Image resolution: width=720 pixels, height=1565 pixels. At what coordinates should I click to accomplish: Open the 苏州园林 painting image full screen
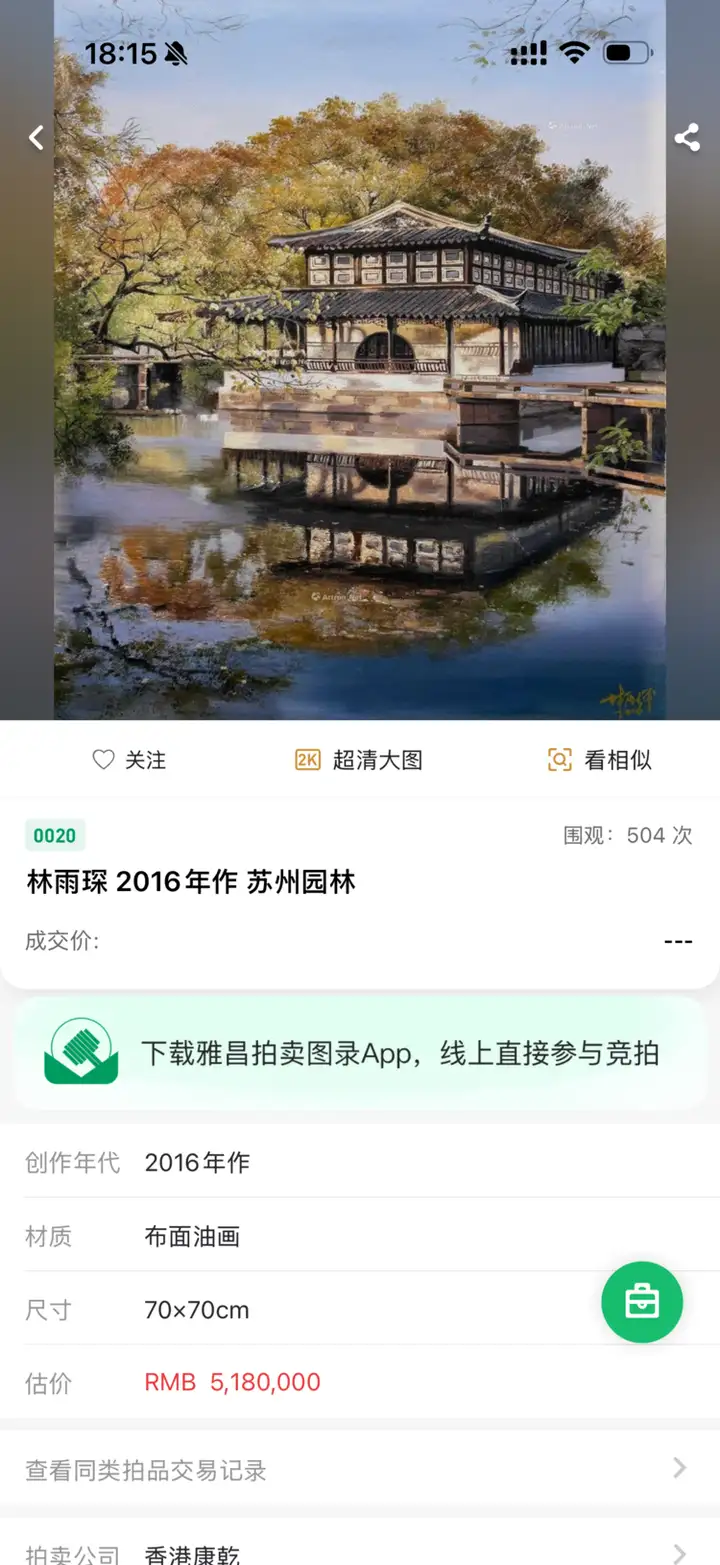pyautogui.click(x=360, y=400)
